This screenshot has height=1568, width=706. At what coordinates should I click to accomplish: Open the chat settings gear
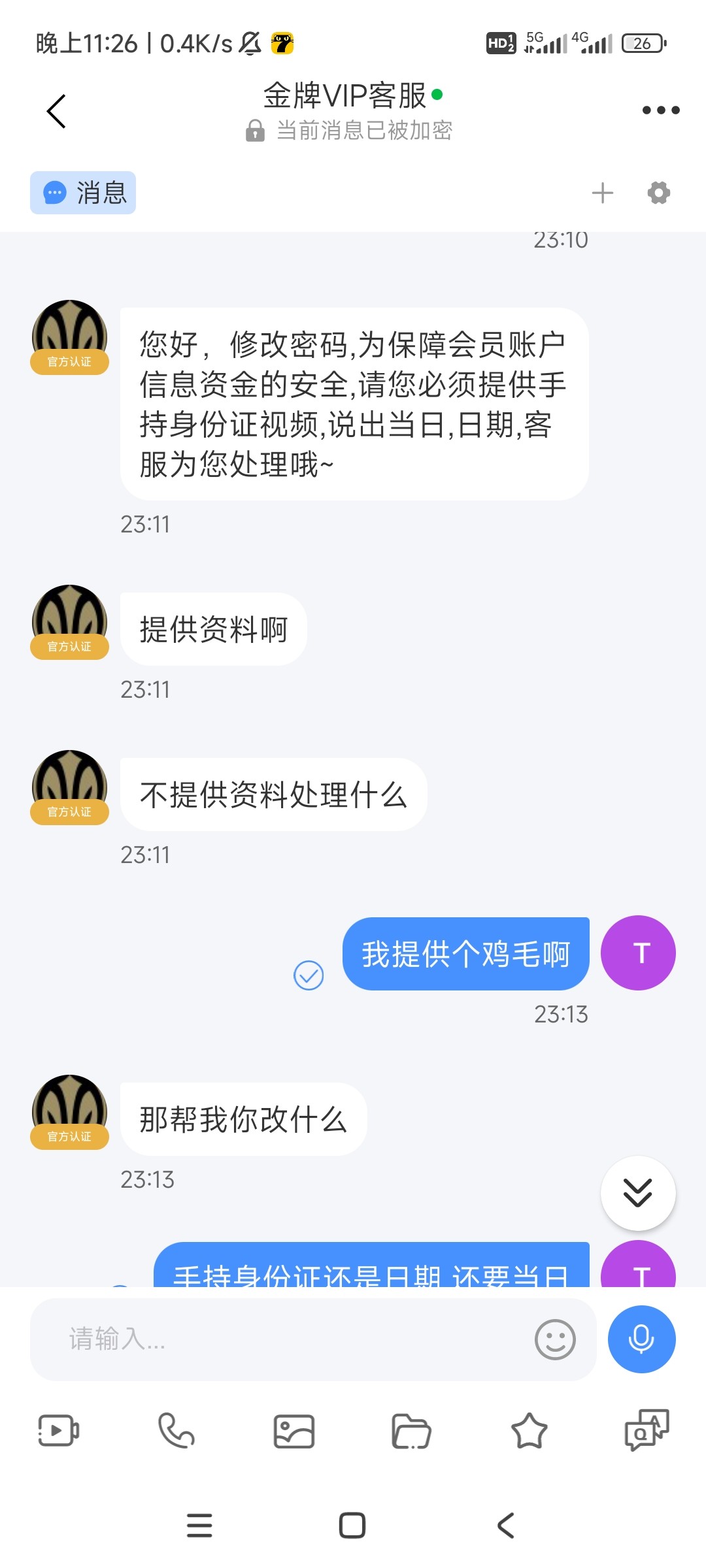[x=658, y=193]
